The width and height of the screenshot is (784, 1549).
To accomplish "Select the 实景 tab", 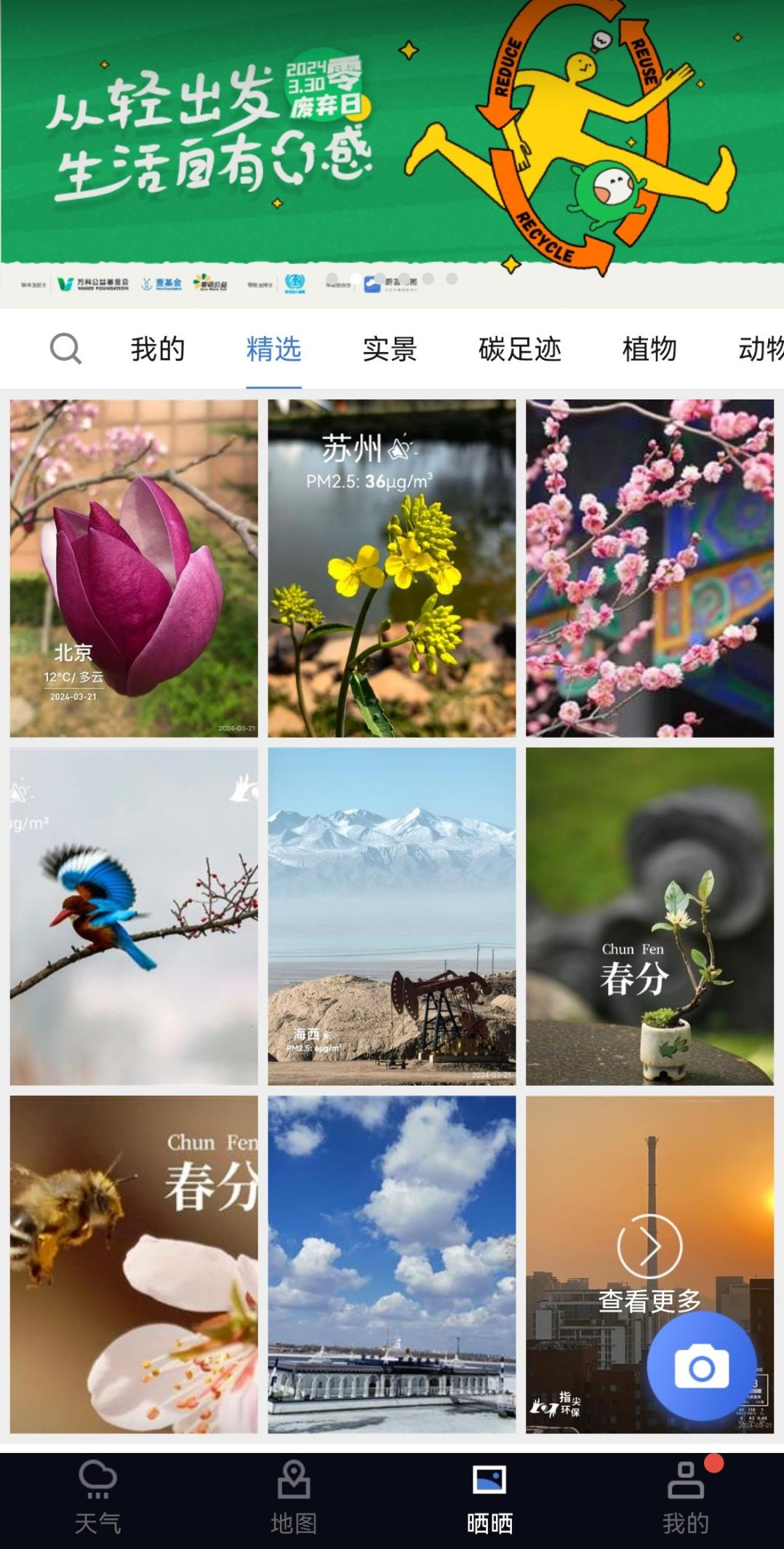I will [x=390, y=349].
